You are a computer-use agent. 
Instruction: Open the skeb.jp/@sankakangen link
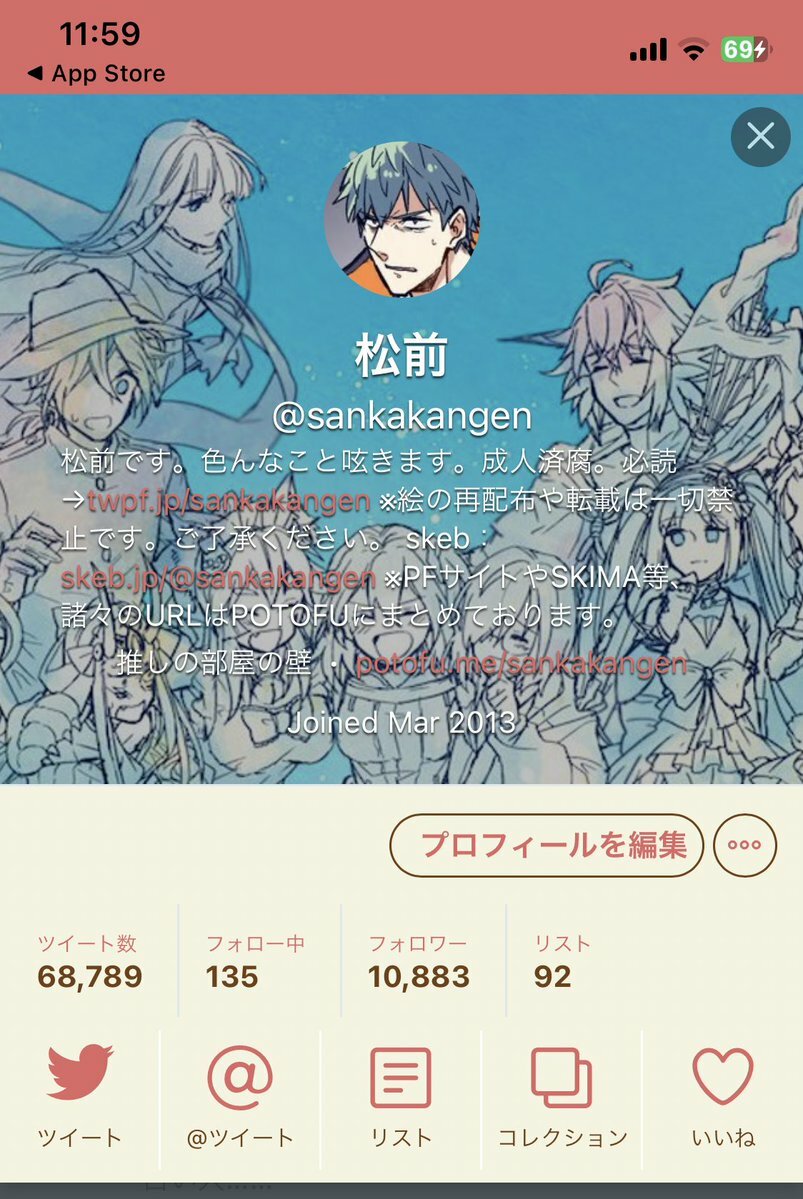coord(218,578)
